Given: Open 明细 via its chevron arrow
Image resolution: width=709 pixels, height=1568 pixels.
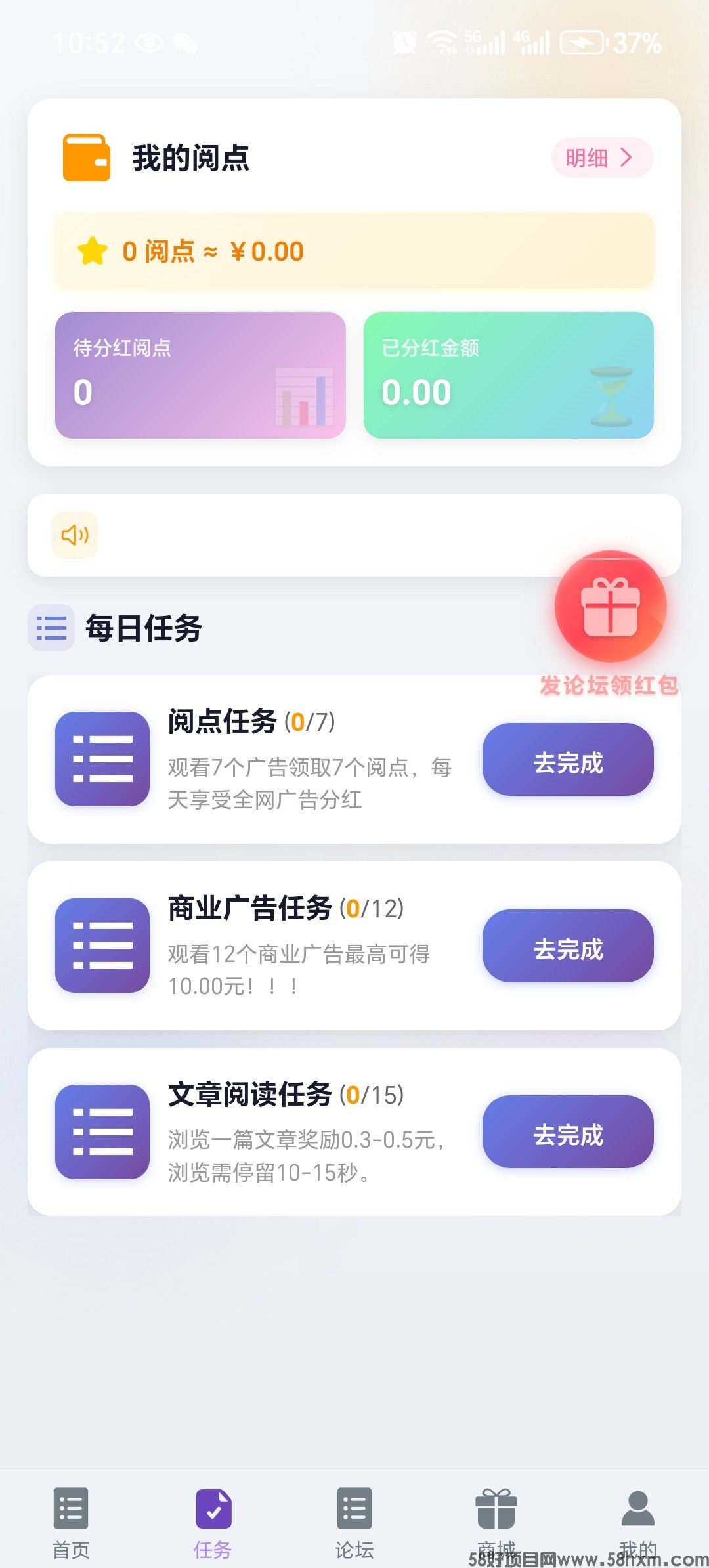Looking at the screenshot, I should tap(628, 158).
